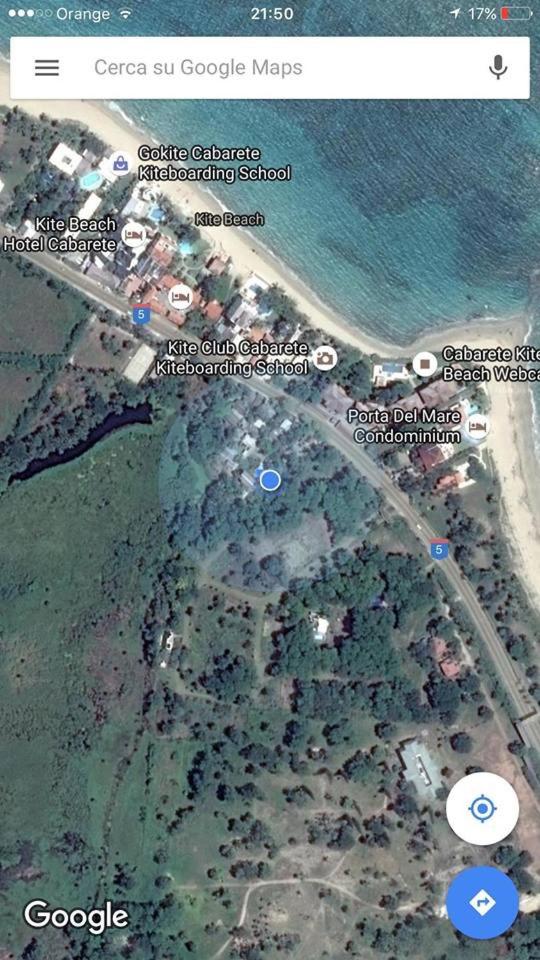Open the hamburger menu

tap(47, 67)
